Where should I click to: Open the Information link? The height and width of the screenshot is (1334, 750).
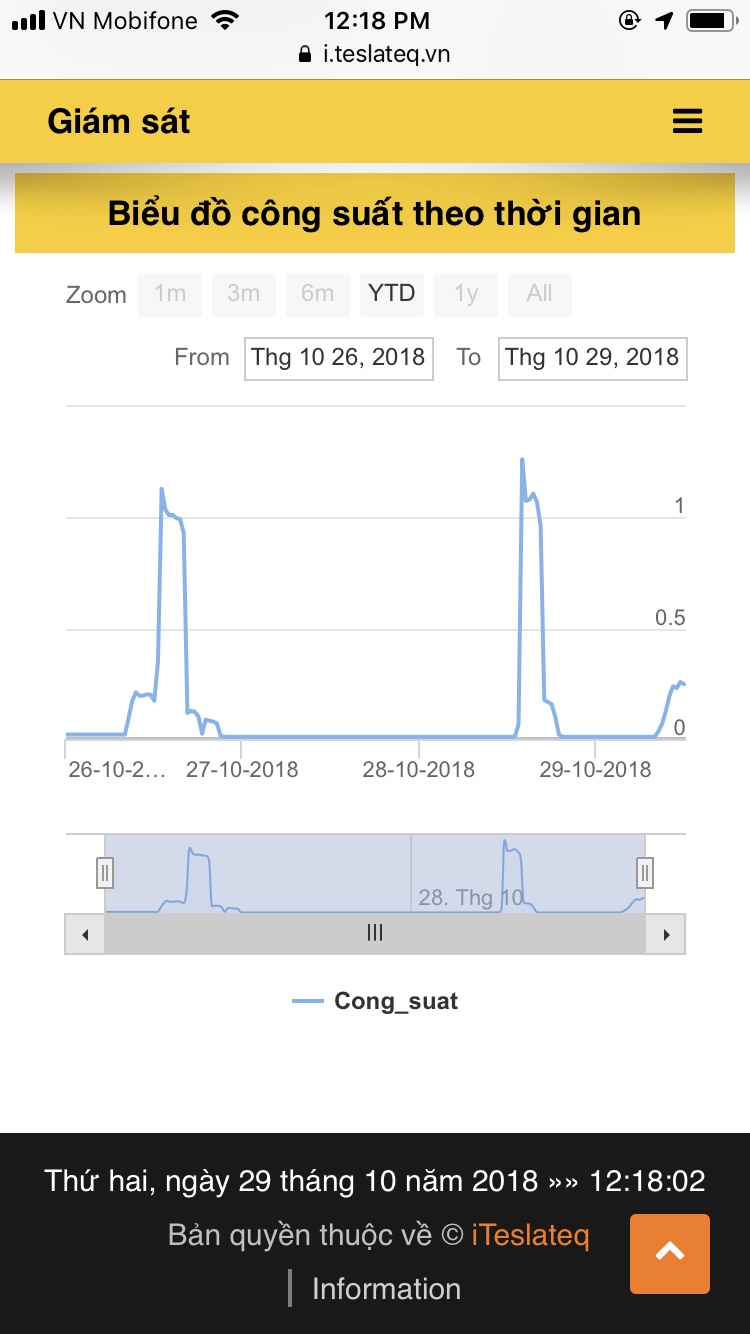(x=386, y=1289)
